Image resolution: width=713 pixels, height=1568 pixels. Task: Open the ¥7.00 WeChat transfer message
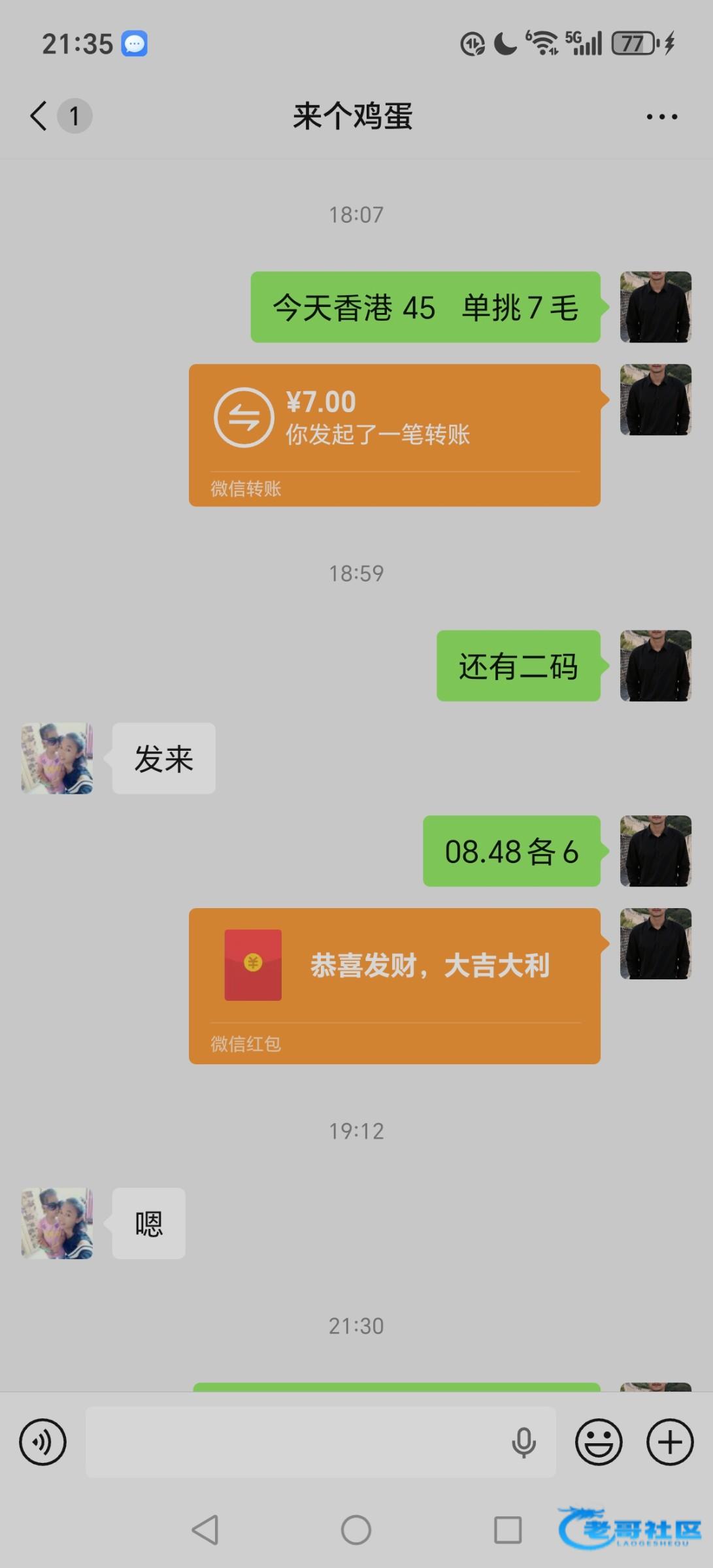[394, 434]
